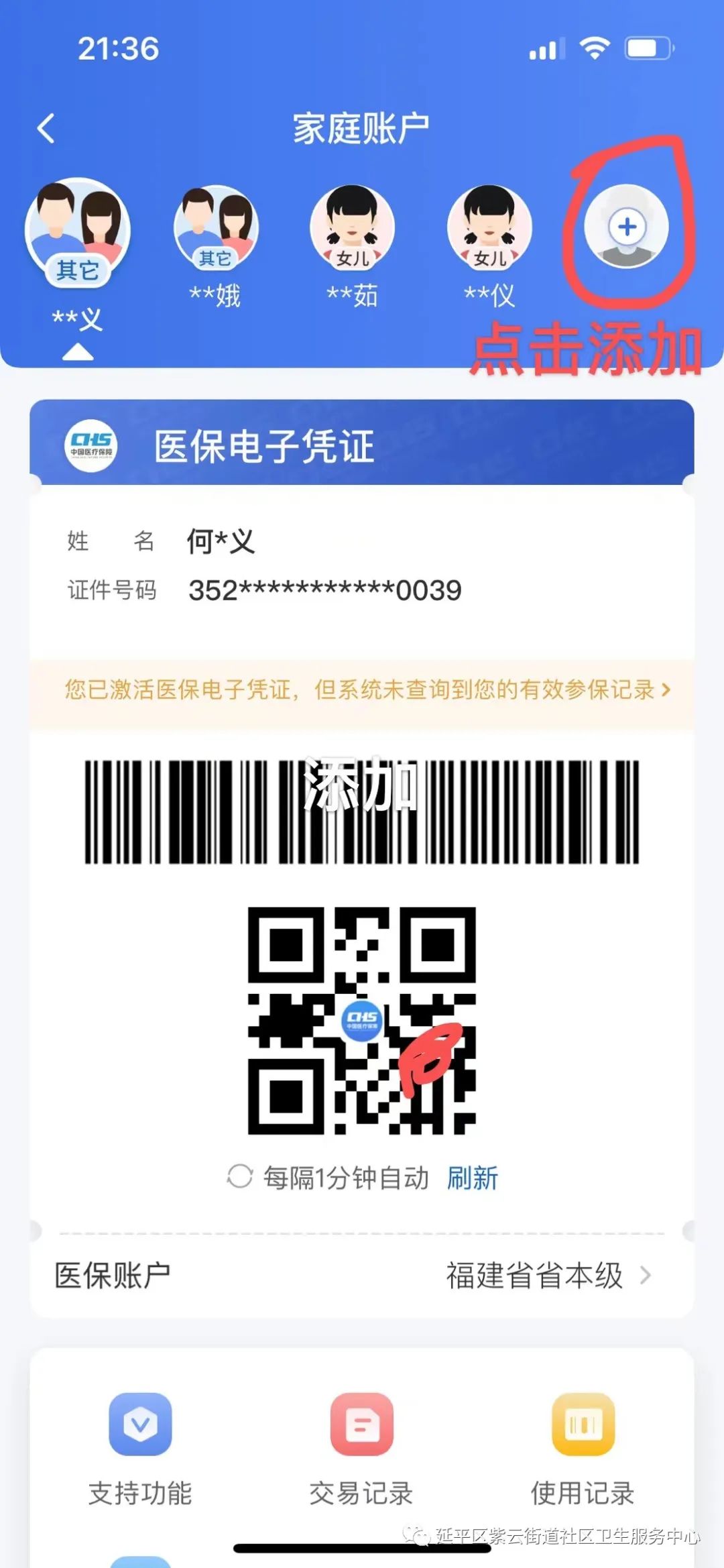724x1568 pixels.
Task: Switch to daughter **茹's account
Action: click(353, 228)
